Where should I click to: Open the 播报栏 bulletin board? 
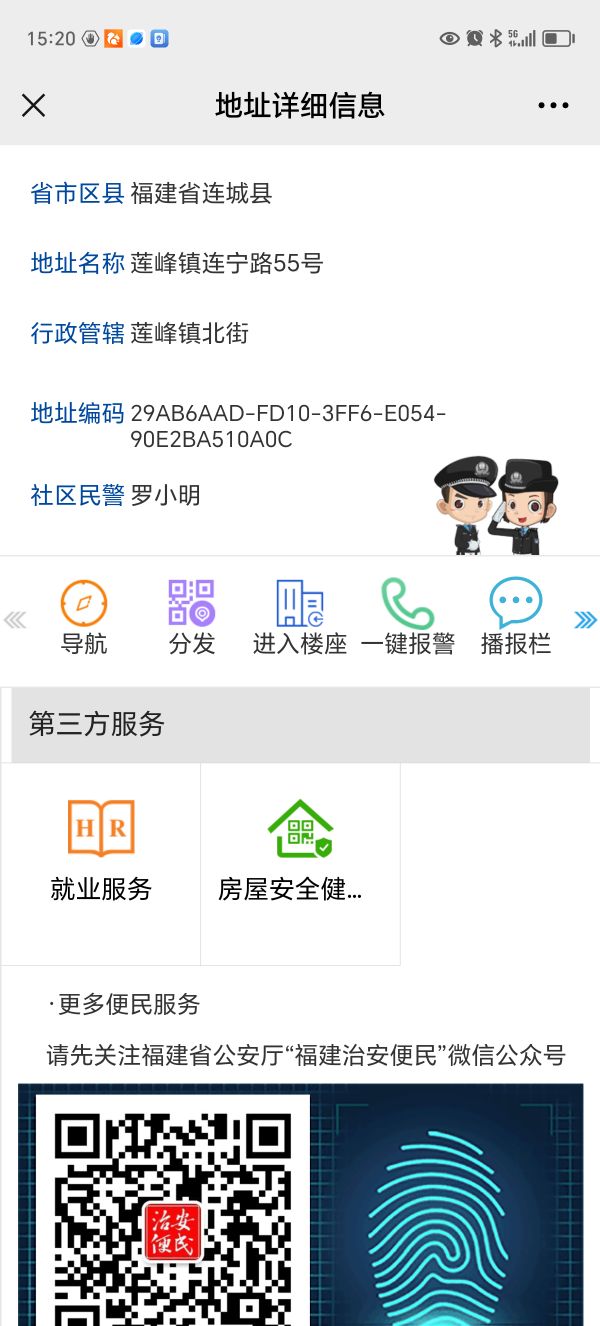[x=516, y=617]
